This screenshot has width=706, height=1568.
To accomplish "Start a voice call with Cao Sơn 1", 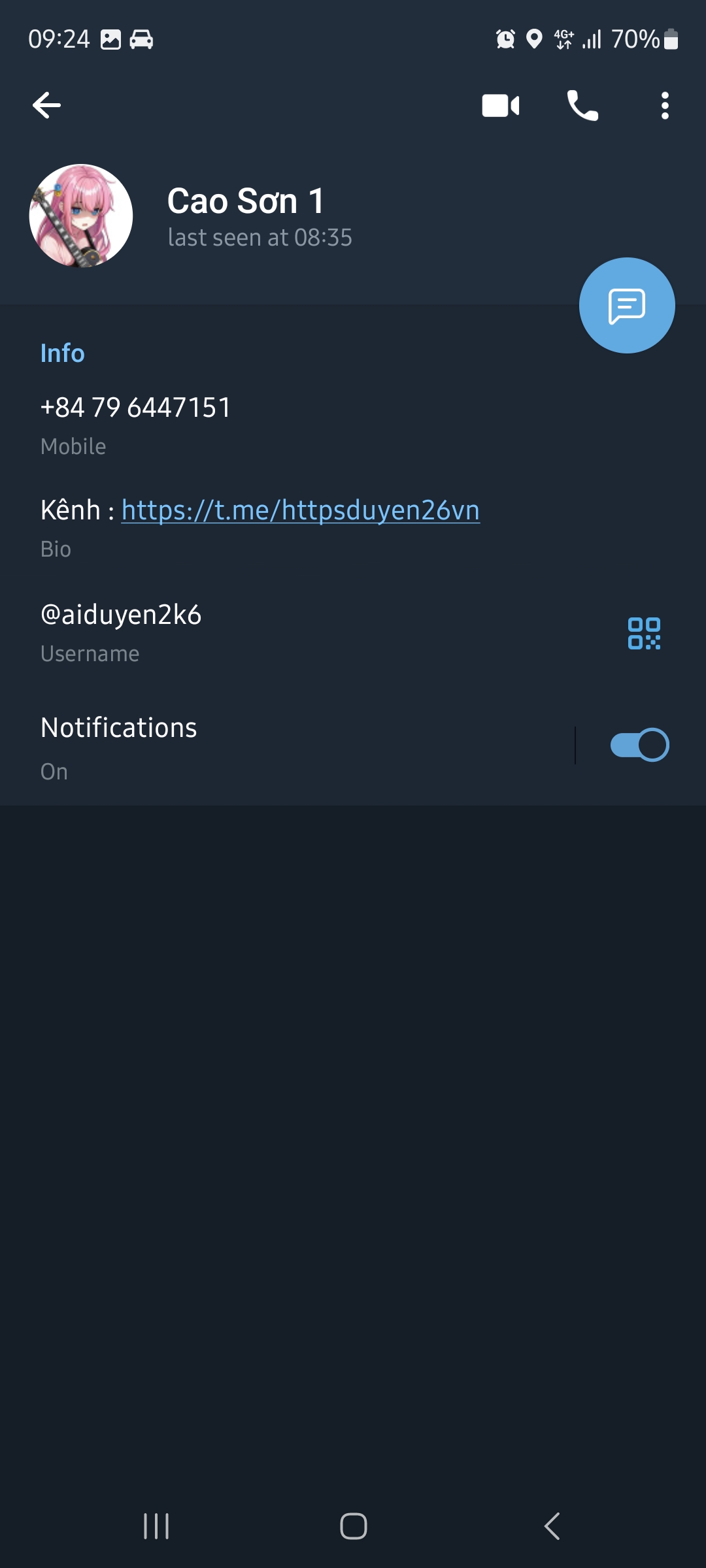I will [582, 105].
